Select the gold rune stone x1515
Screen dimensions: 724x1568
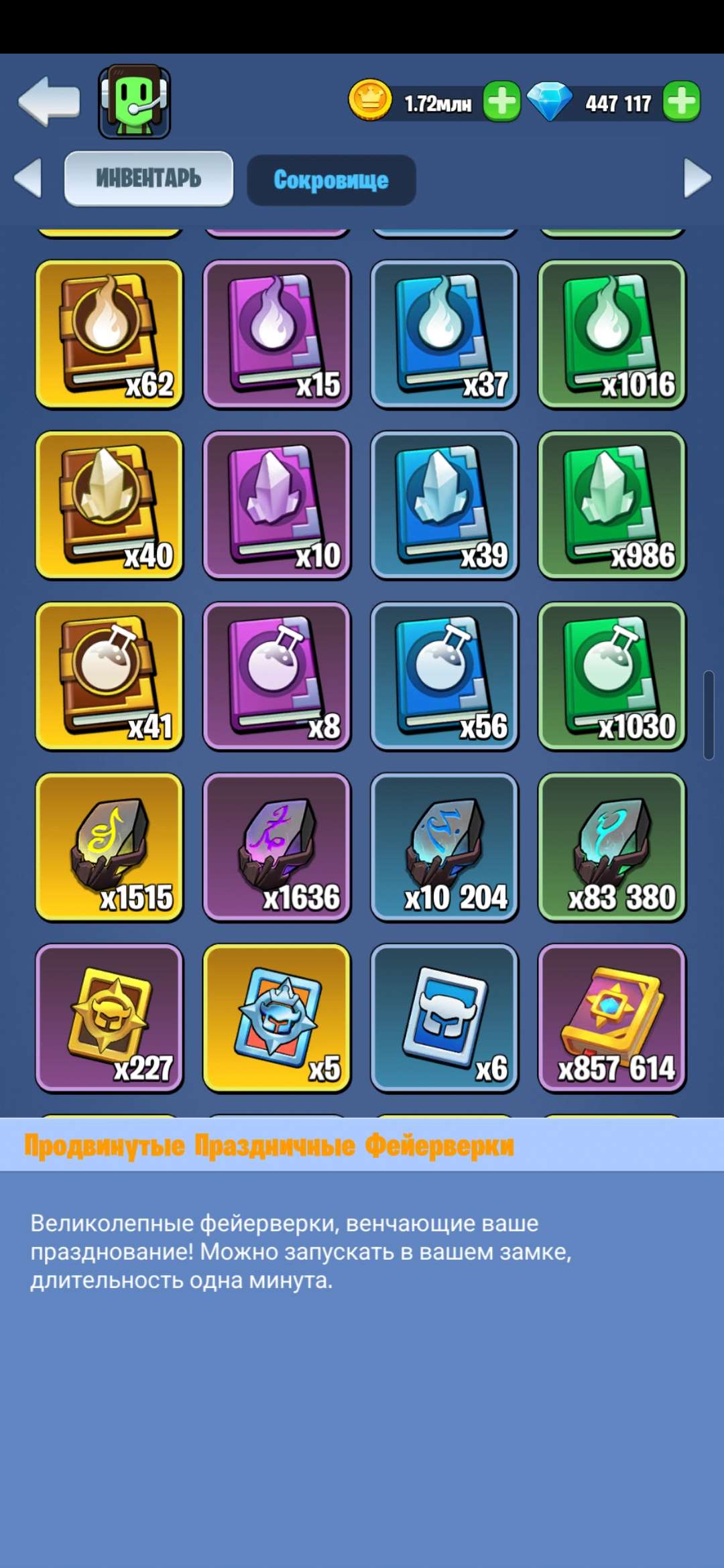(x=109, y=846)
